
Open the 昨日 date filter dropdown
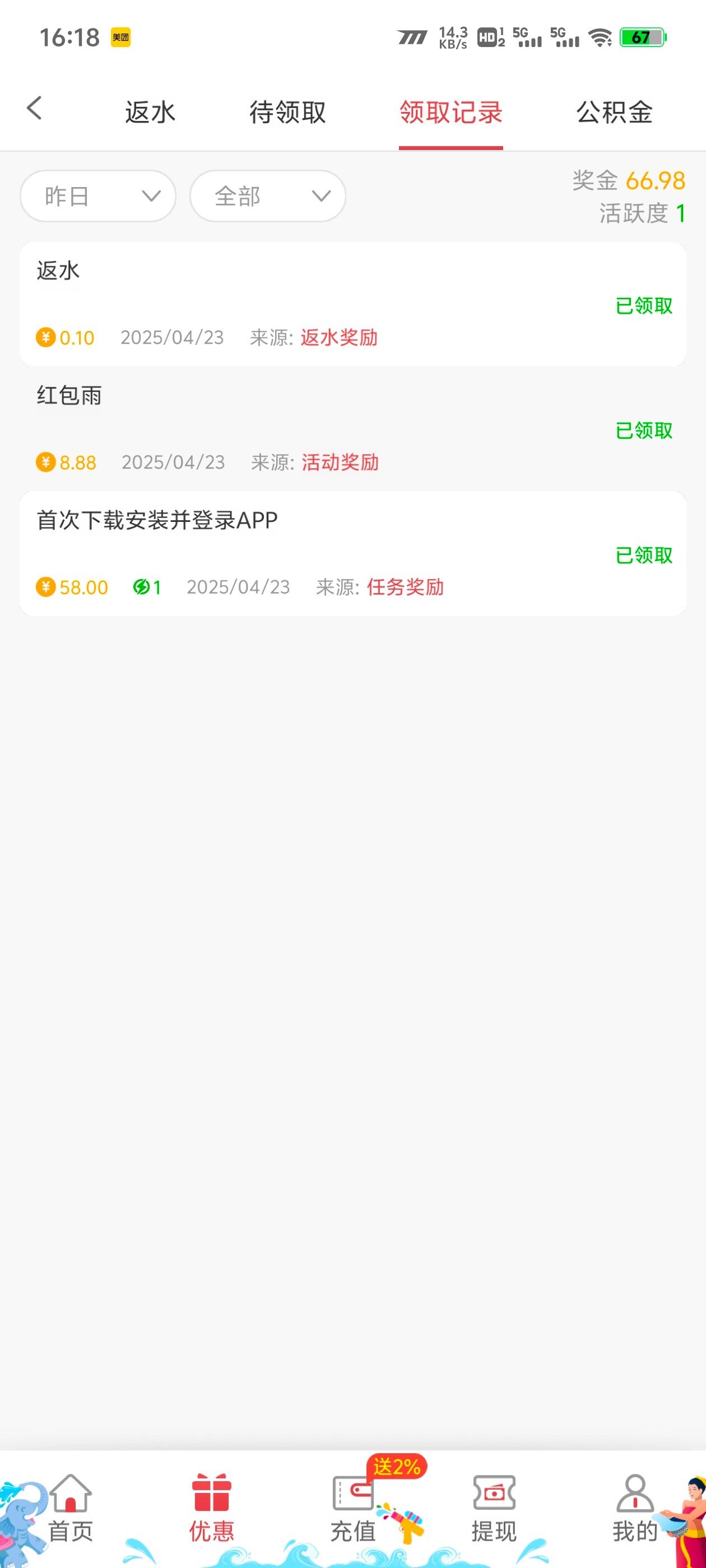tap(97, 196)
